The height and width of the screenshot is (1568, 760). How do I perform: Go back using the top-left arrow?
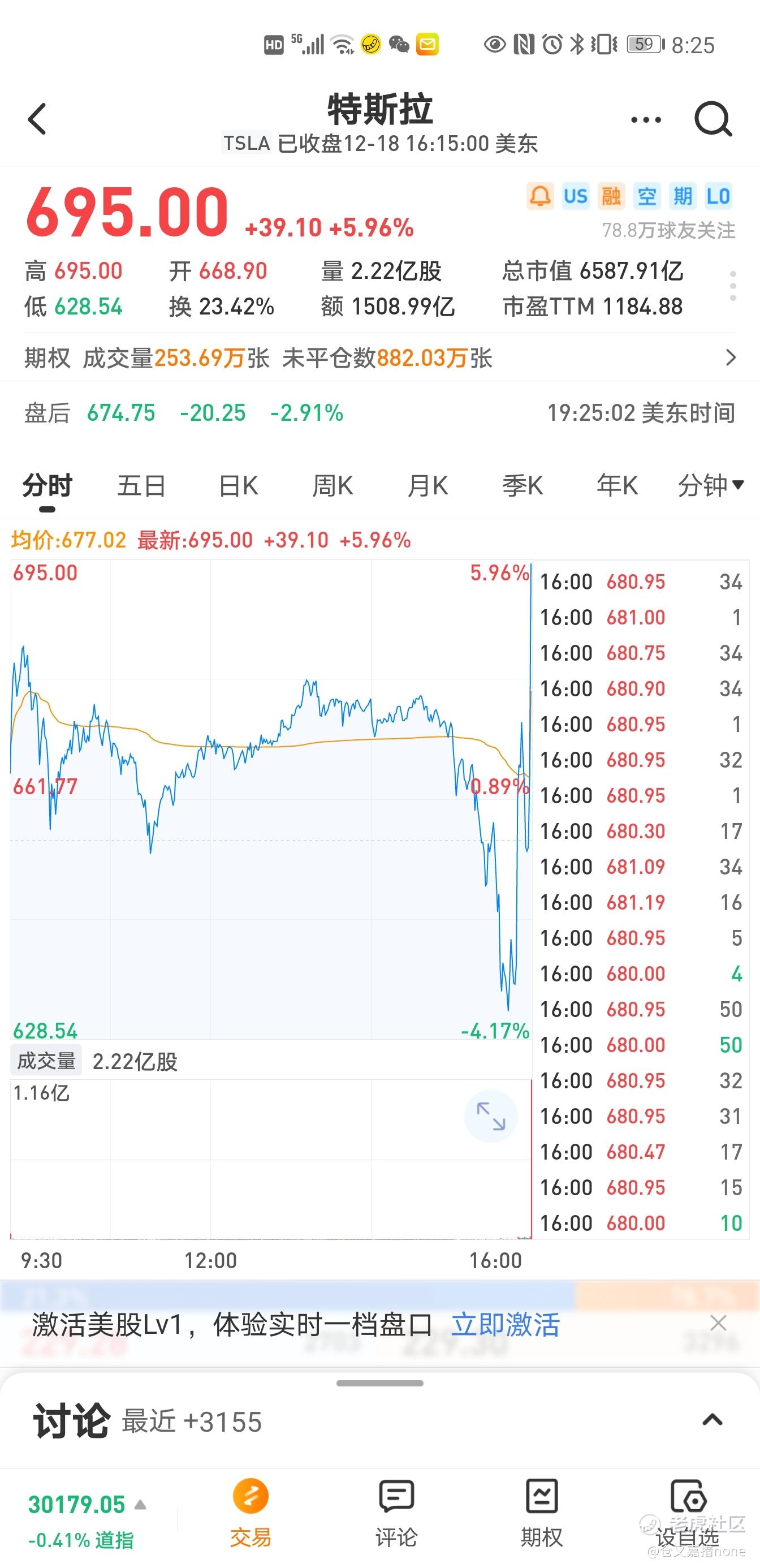37,119
